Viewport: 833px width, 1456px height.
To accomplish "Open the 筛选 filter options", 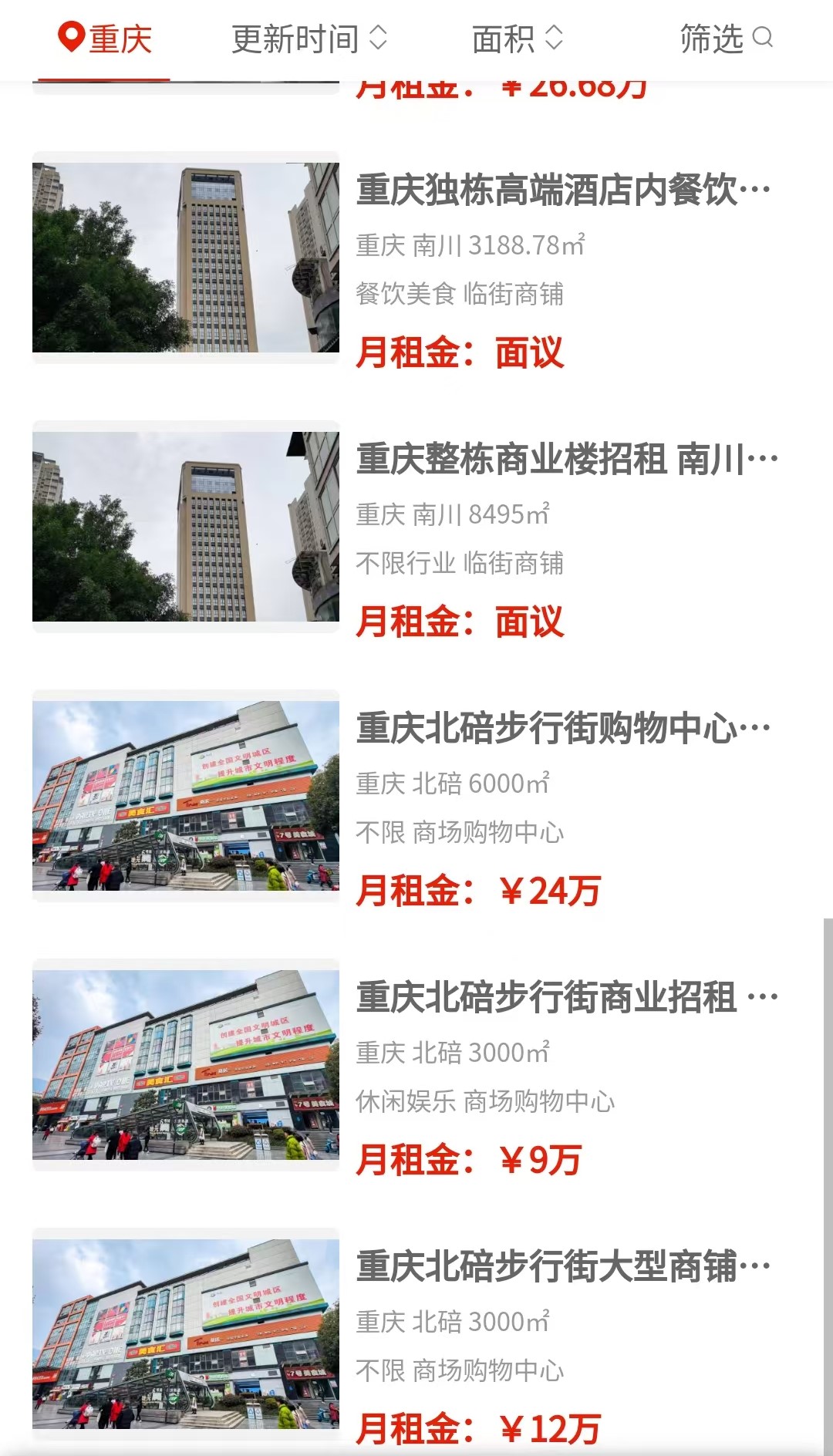I will point(726,39).
